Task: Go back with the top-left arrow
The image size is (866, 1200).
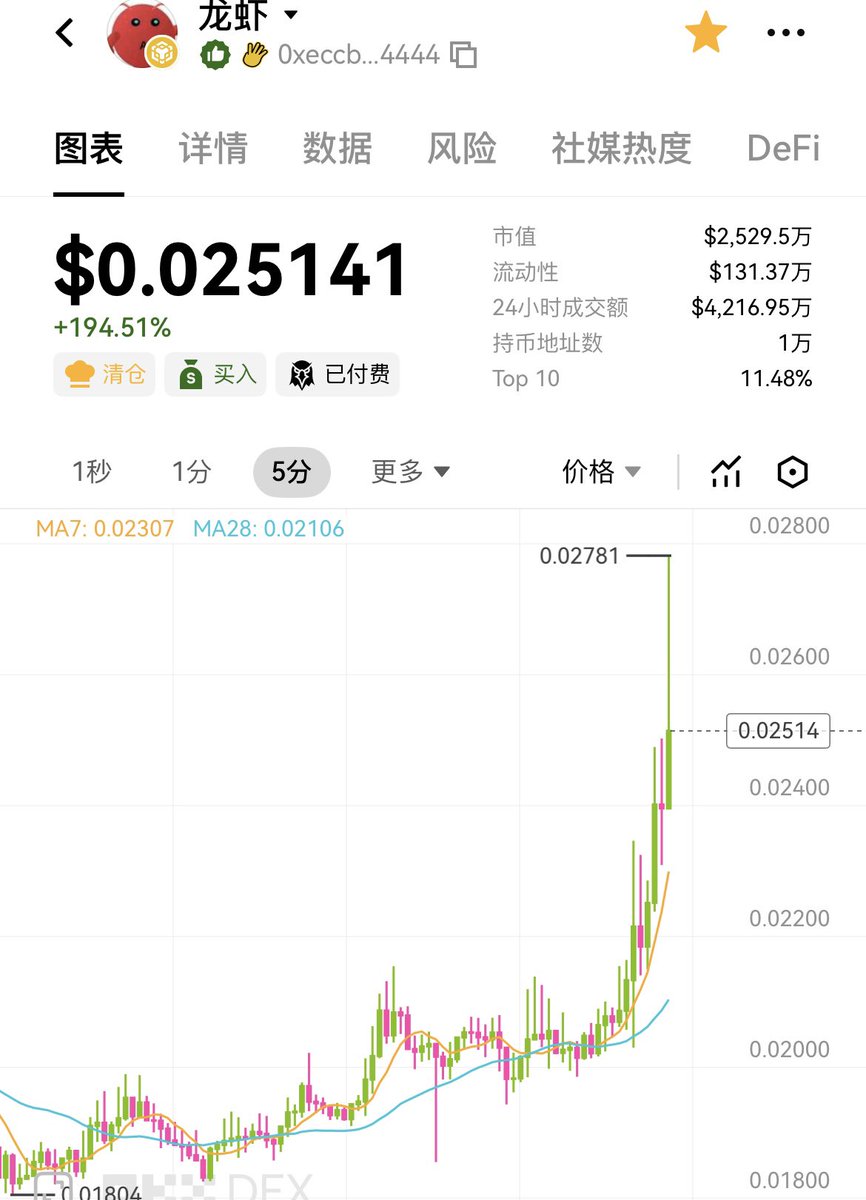Action: (65, 33)
